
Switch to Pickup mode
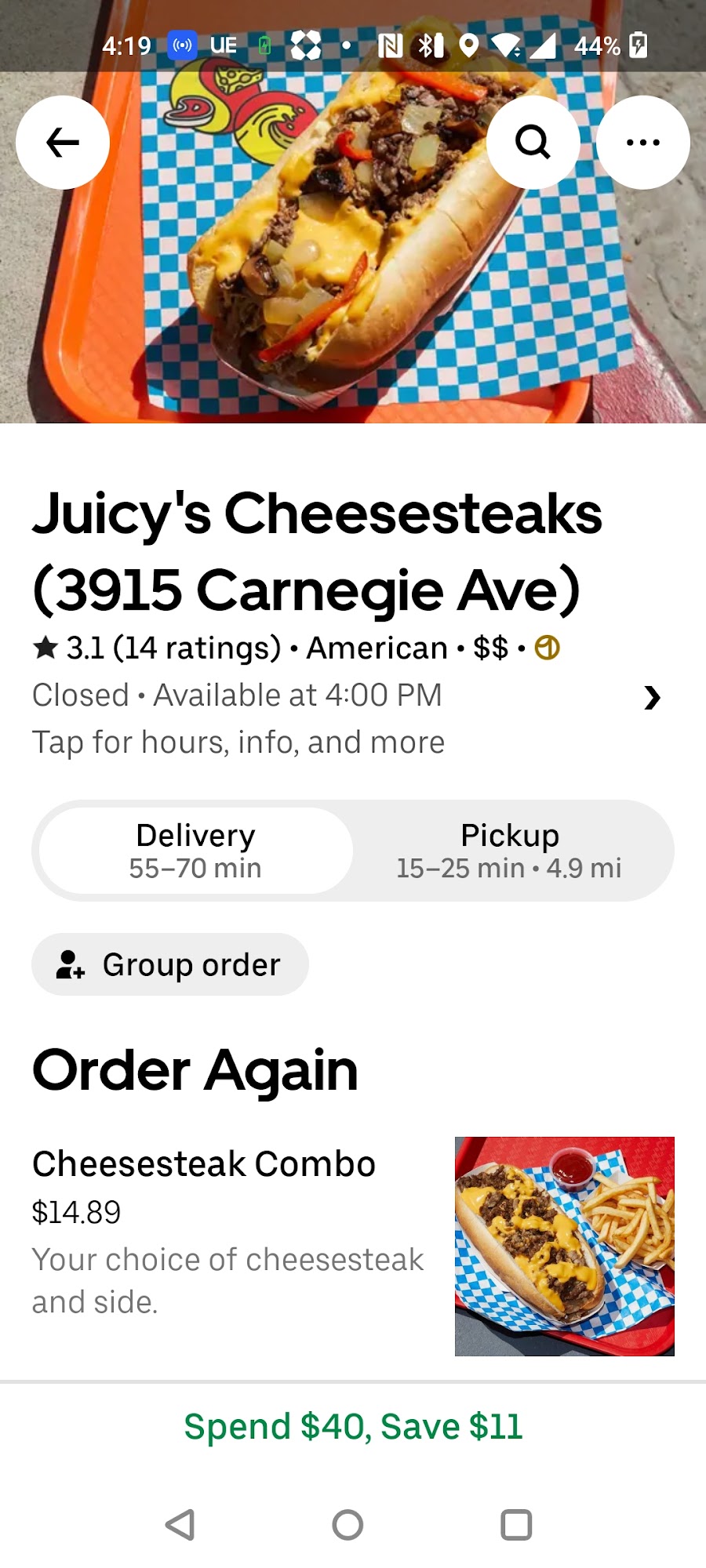coord(510,850)
